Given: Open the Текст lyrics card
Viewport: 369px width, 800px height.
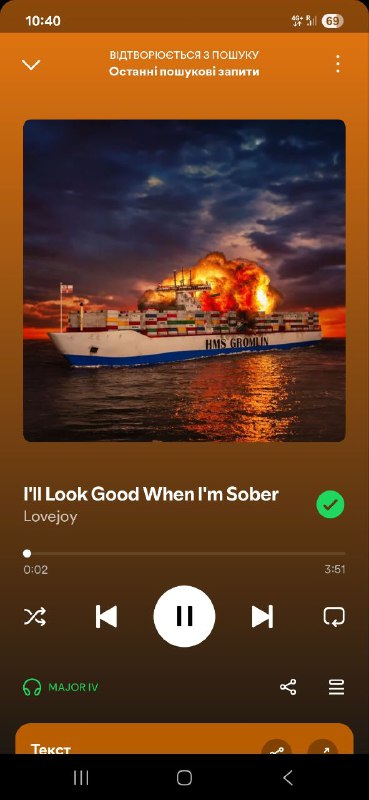Looking at the screenshot, I should point(184,738).
